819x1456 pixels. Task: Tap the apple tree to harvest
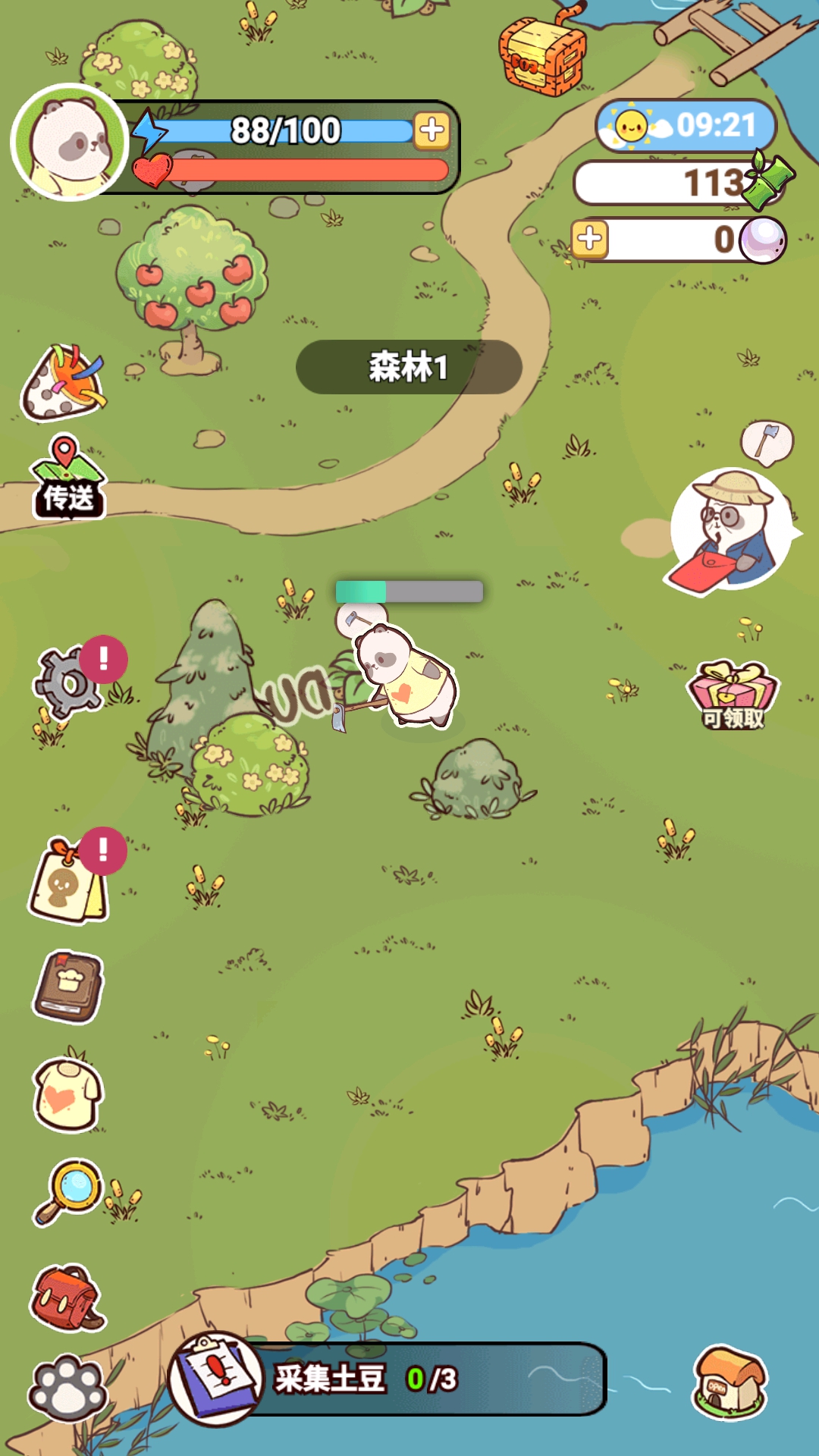[192, 284]
